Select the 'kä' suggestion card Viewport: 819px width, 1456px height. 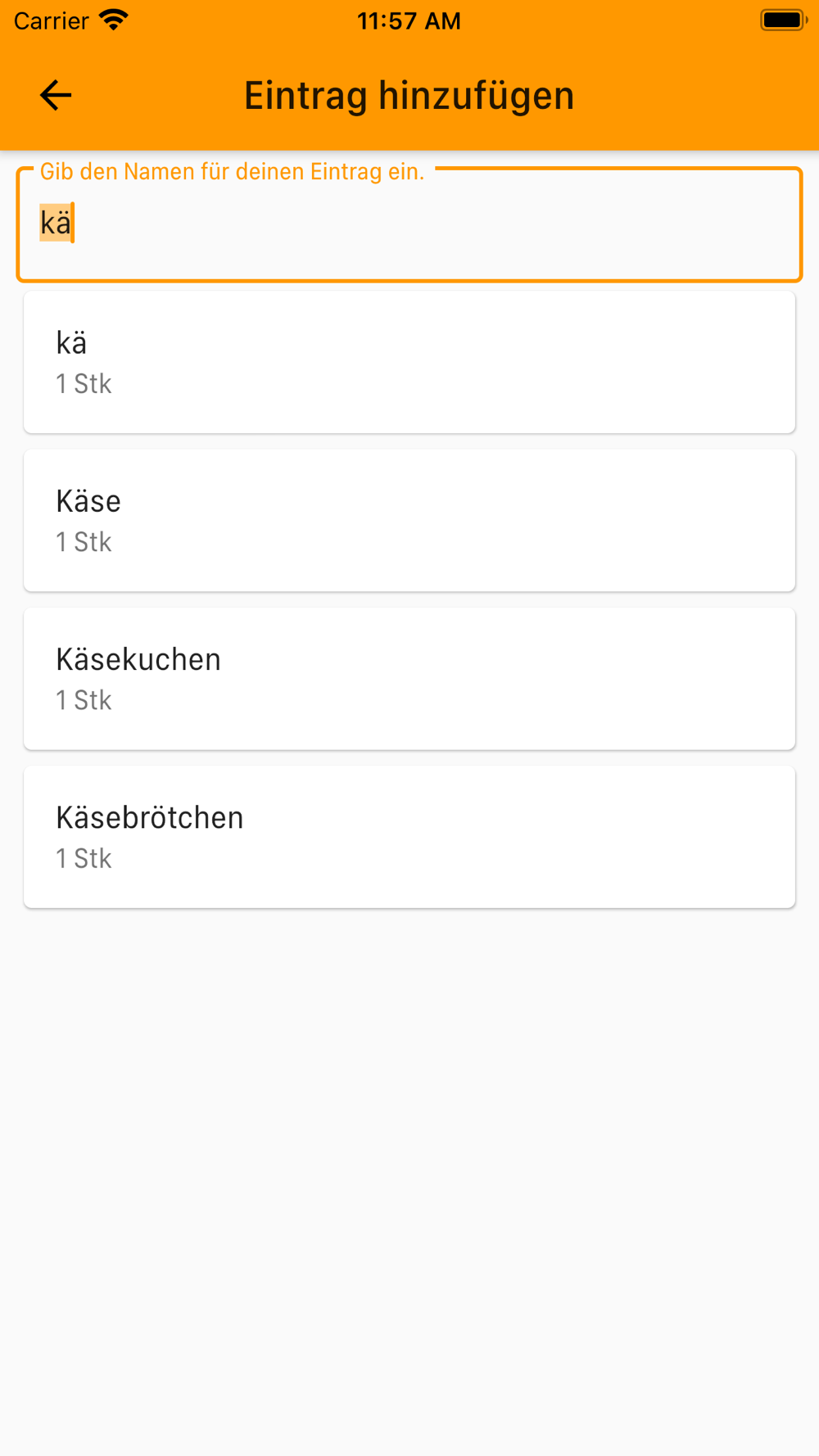click(x=409, y=362)
